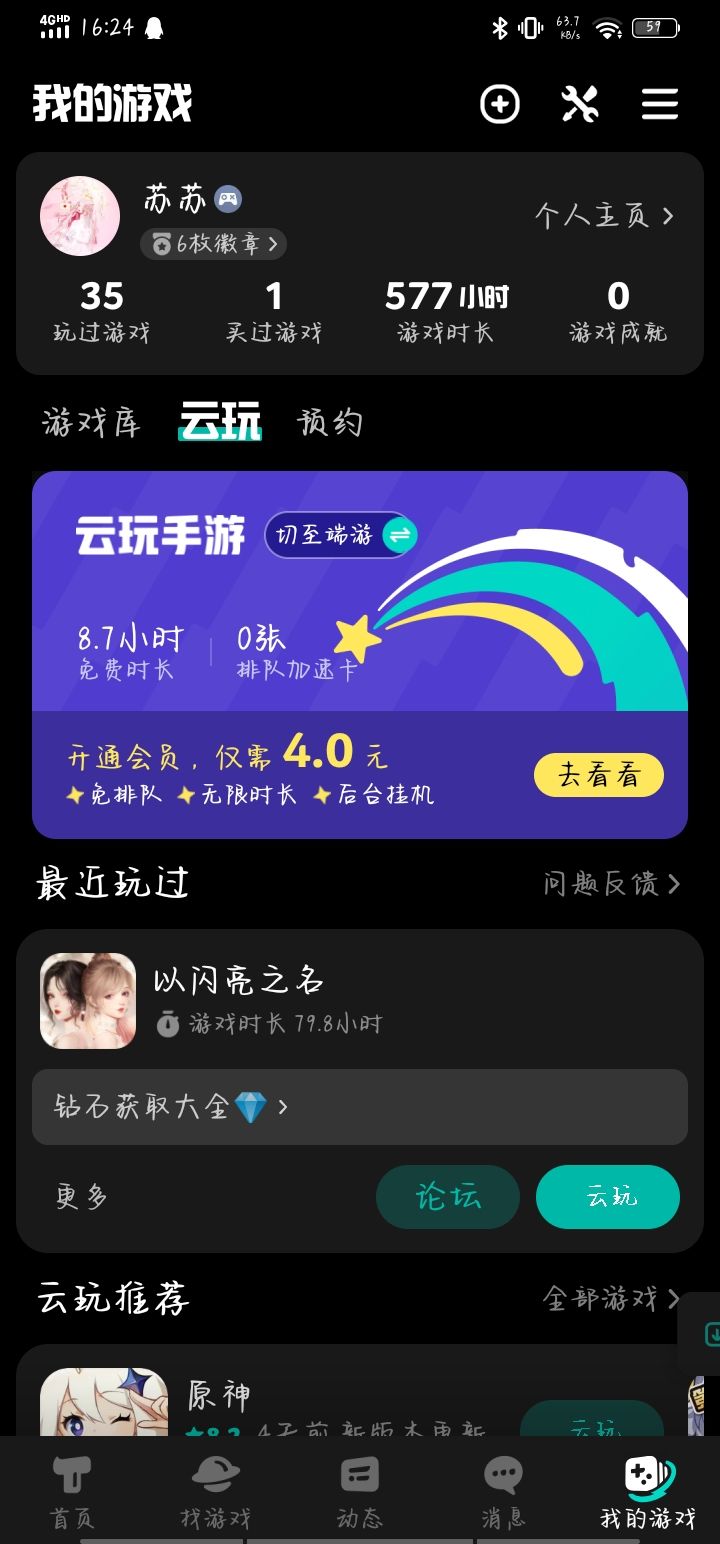The width and height of the screenshot is (720, 1544).
Task: Switch to the 游戏库 tab
Action: coord(91,423)
